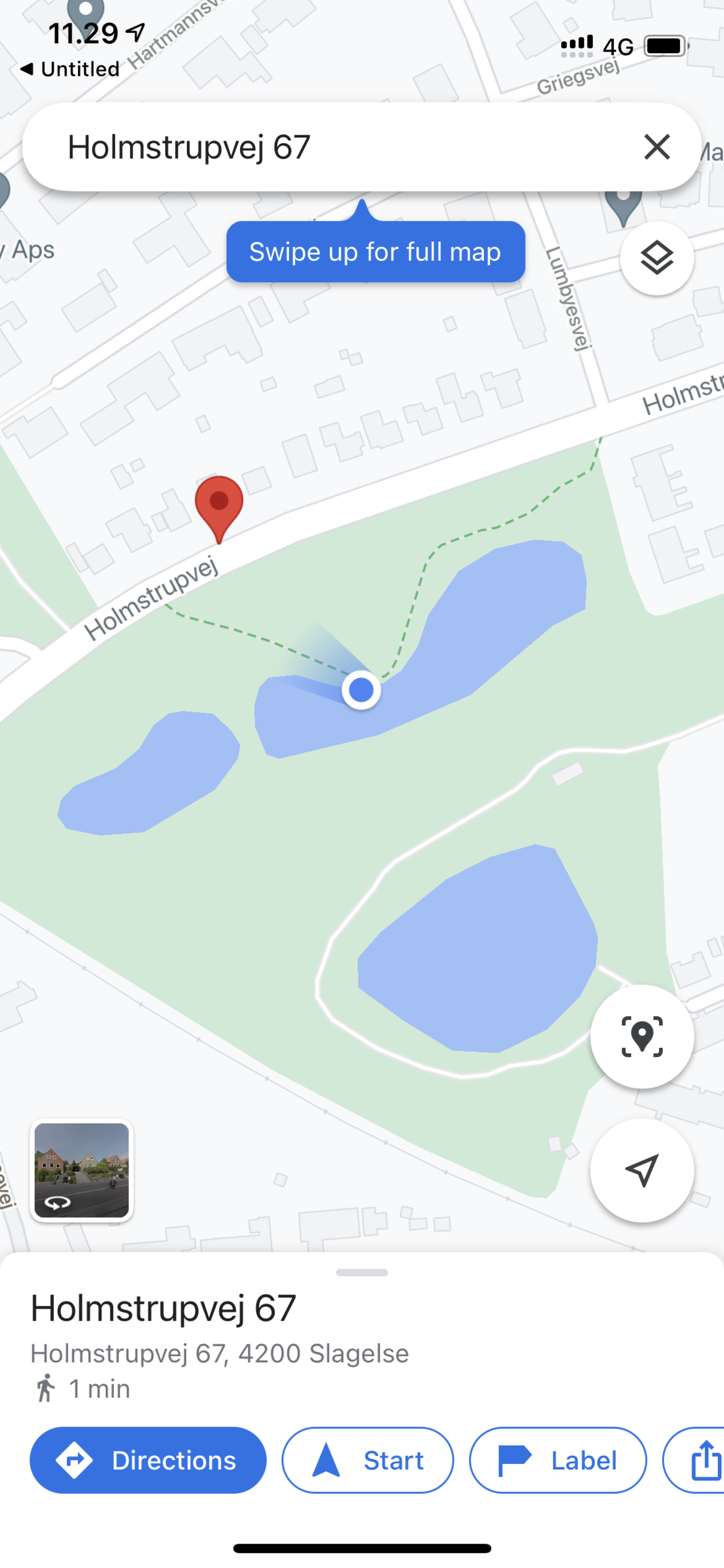Get Directions to Holmstrupvej 67
The width and height of the screenshot is (724, 1568).
click(148, 1460)
